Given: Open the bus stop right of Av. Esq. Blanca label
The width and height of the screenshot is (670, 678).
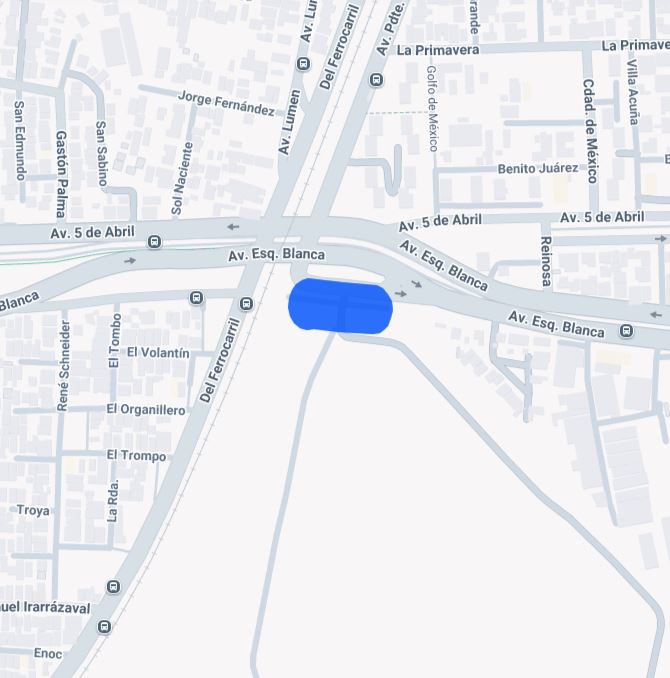Looking at the screenshot, I should point(626,331).
